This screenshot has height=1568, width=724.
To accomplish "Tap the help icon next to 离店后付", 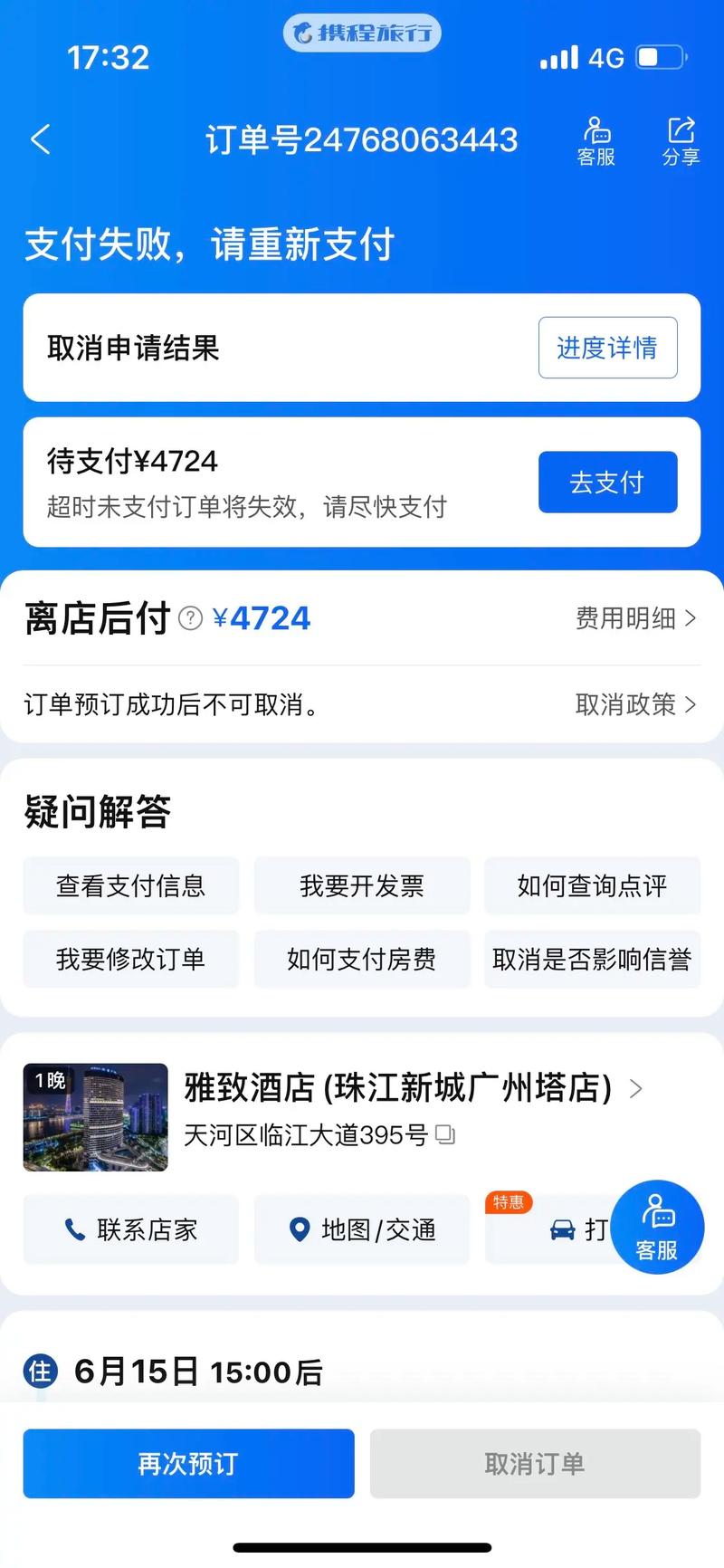I will tap(189, 619).
